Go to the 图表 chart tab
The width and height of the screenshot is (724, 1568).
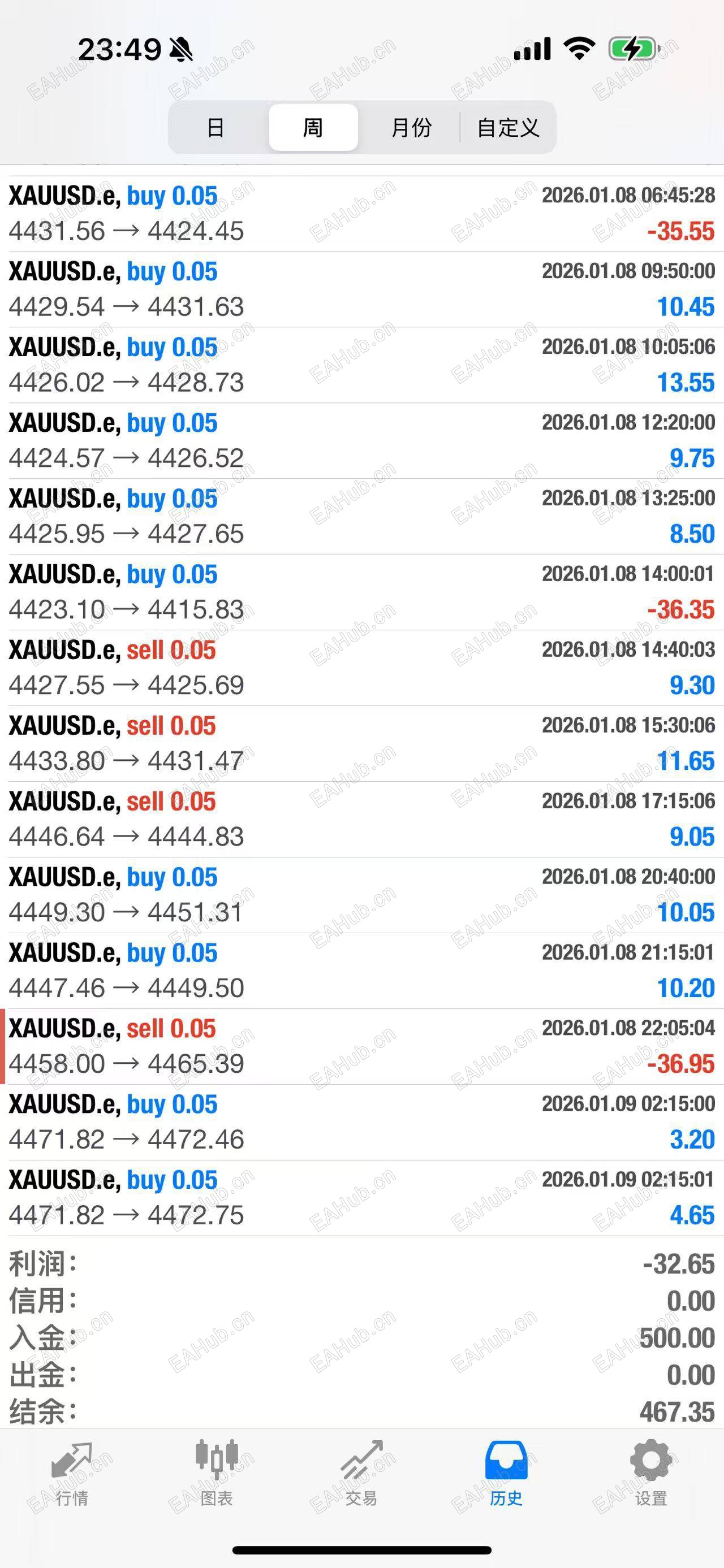tap(217, 1473)
